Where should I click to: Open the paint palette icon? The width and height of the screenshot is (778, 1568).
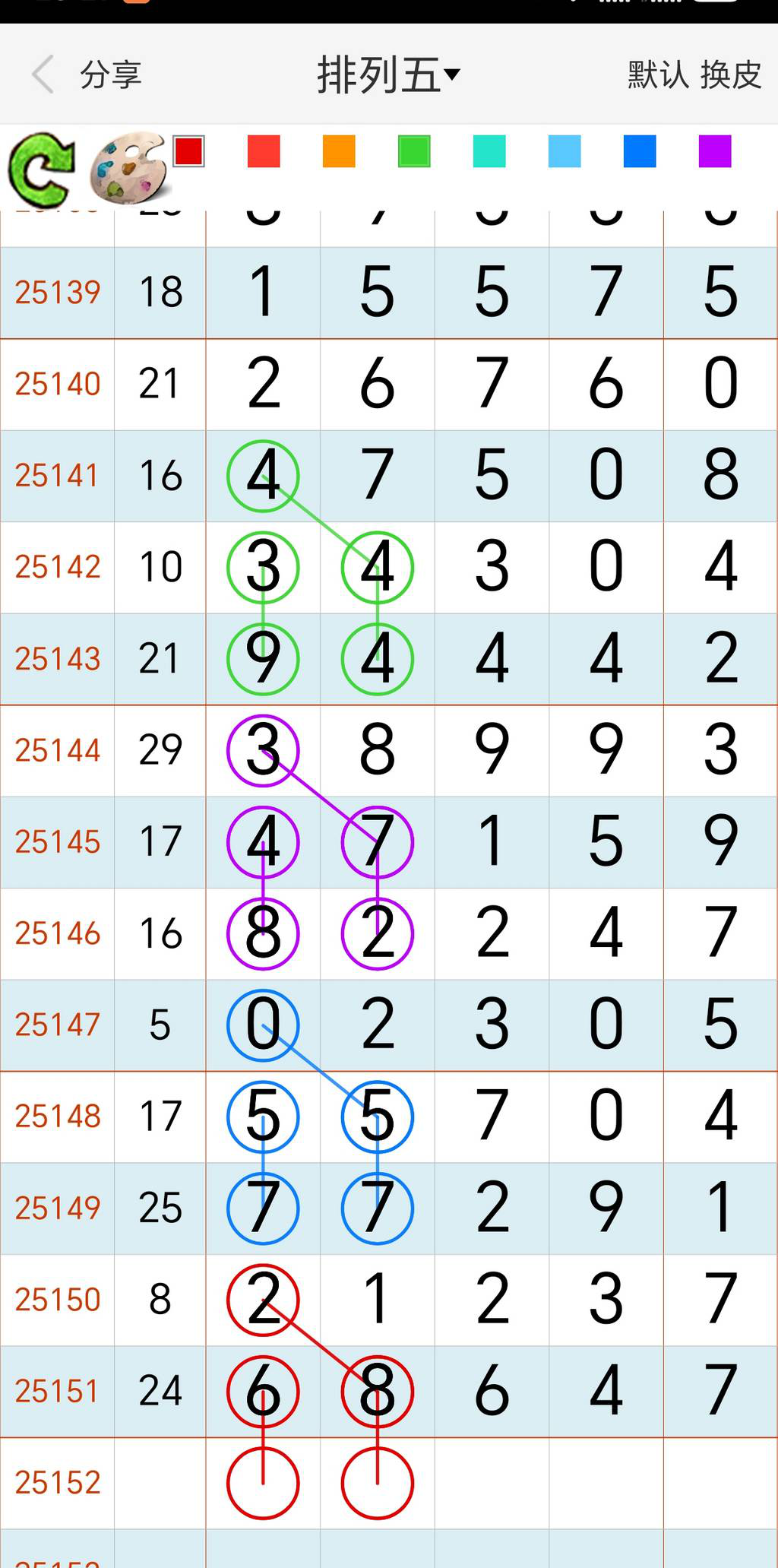tap(128, 168)
